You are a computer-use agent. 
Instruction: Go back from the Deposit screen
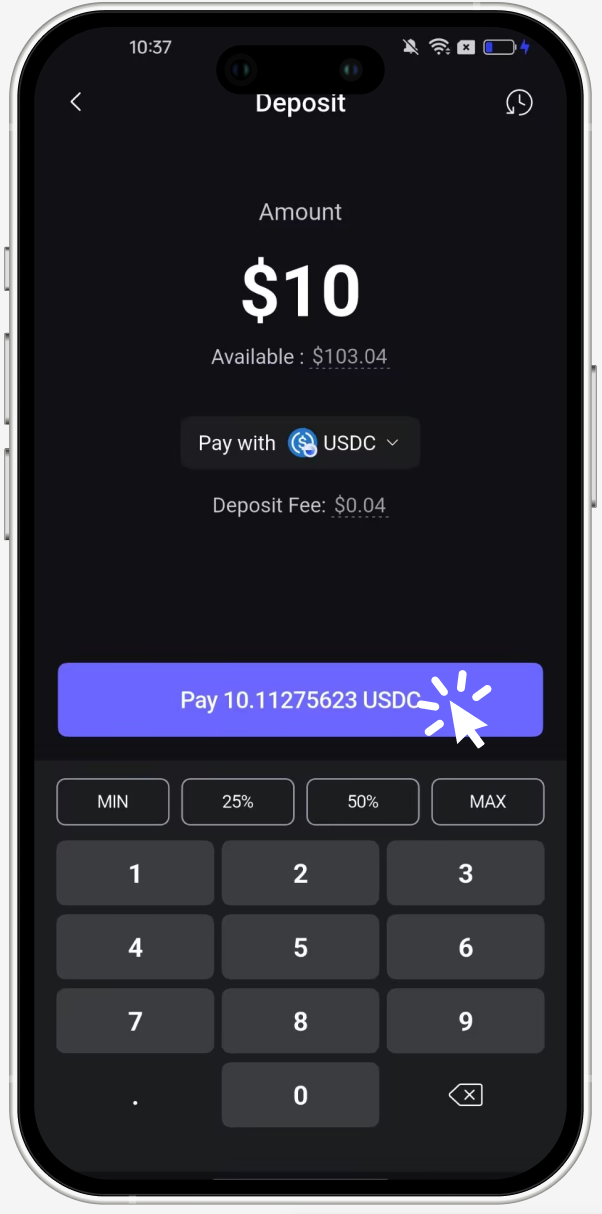76,102
